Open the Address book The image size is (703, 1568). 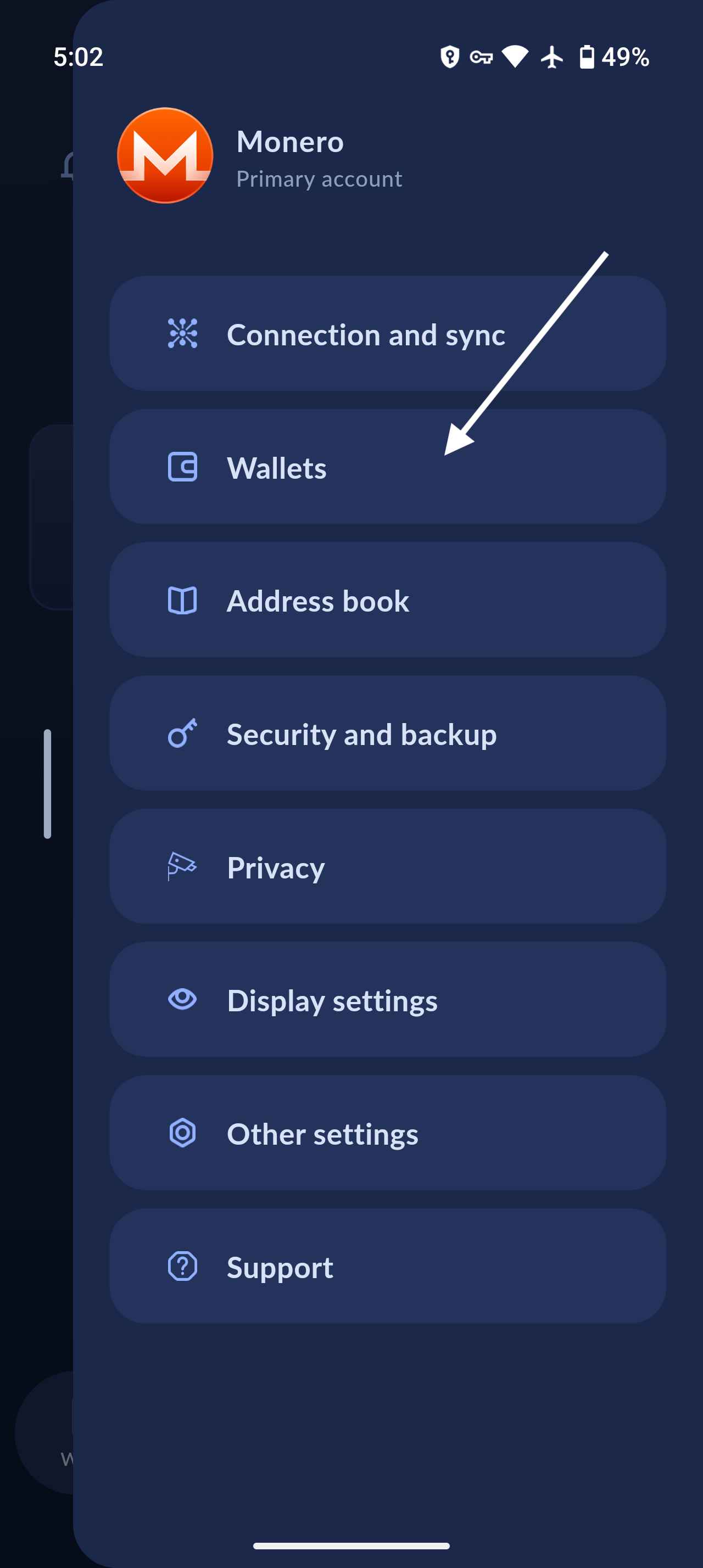[387, 600]
